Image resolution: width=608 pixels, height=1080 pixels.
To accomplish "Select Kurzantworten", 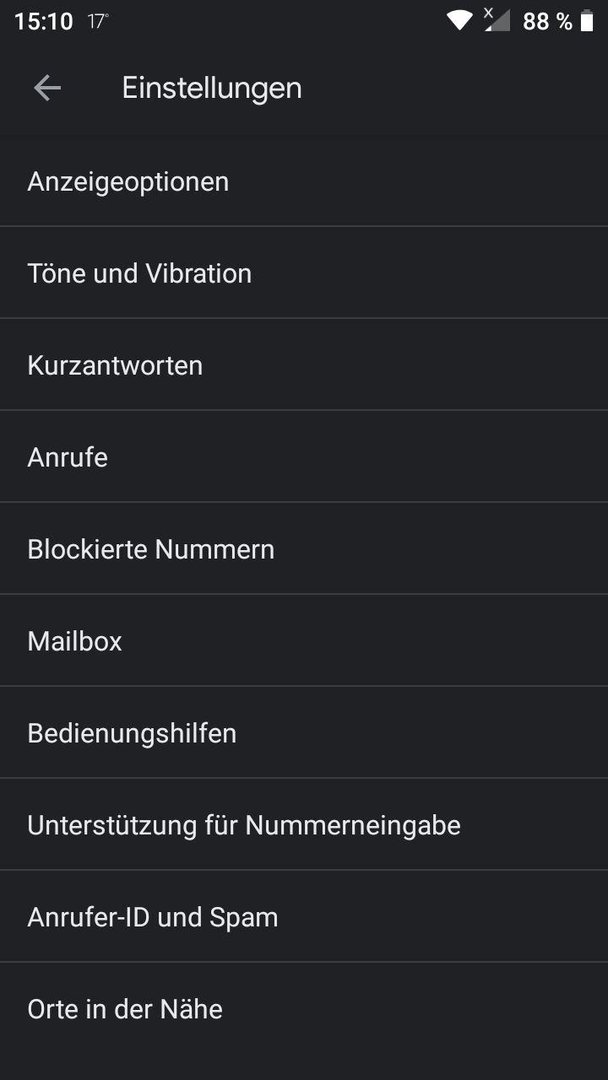I will click(304, 364).
